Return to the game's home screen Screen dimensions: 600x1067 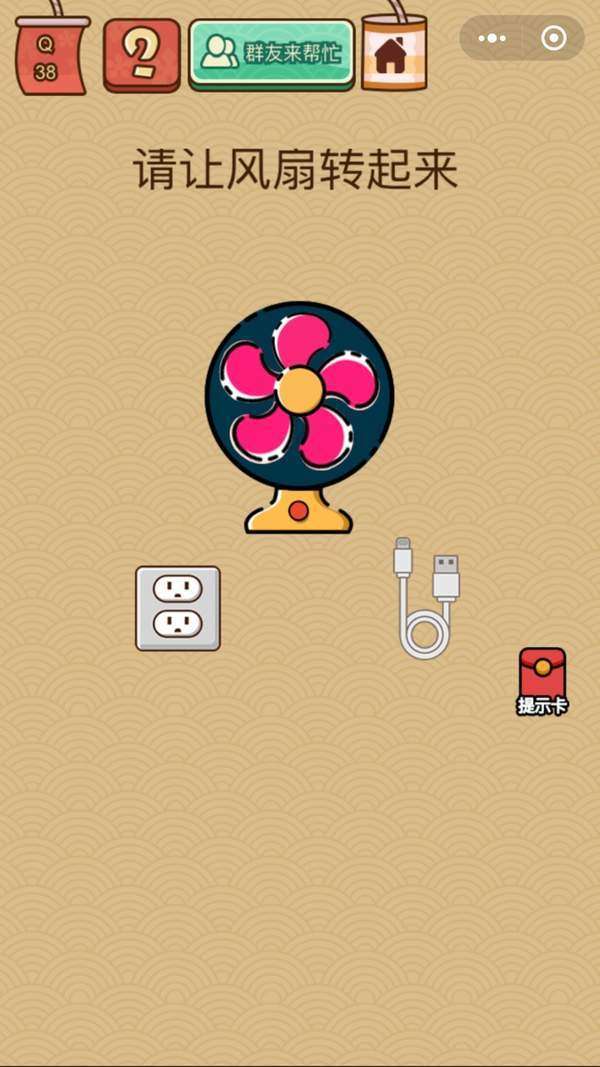point(392,55)
